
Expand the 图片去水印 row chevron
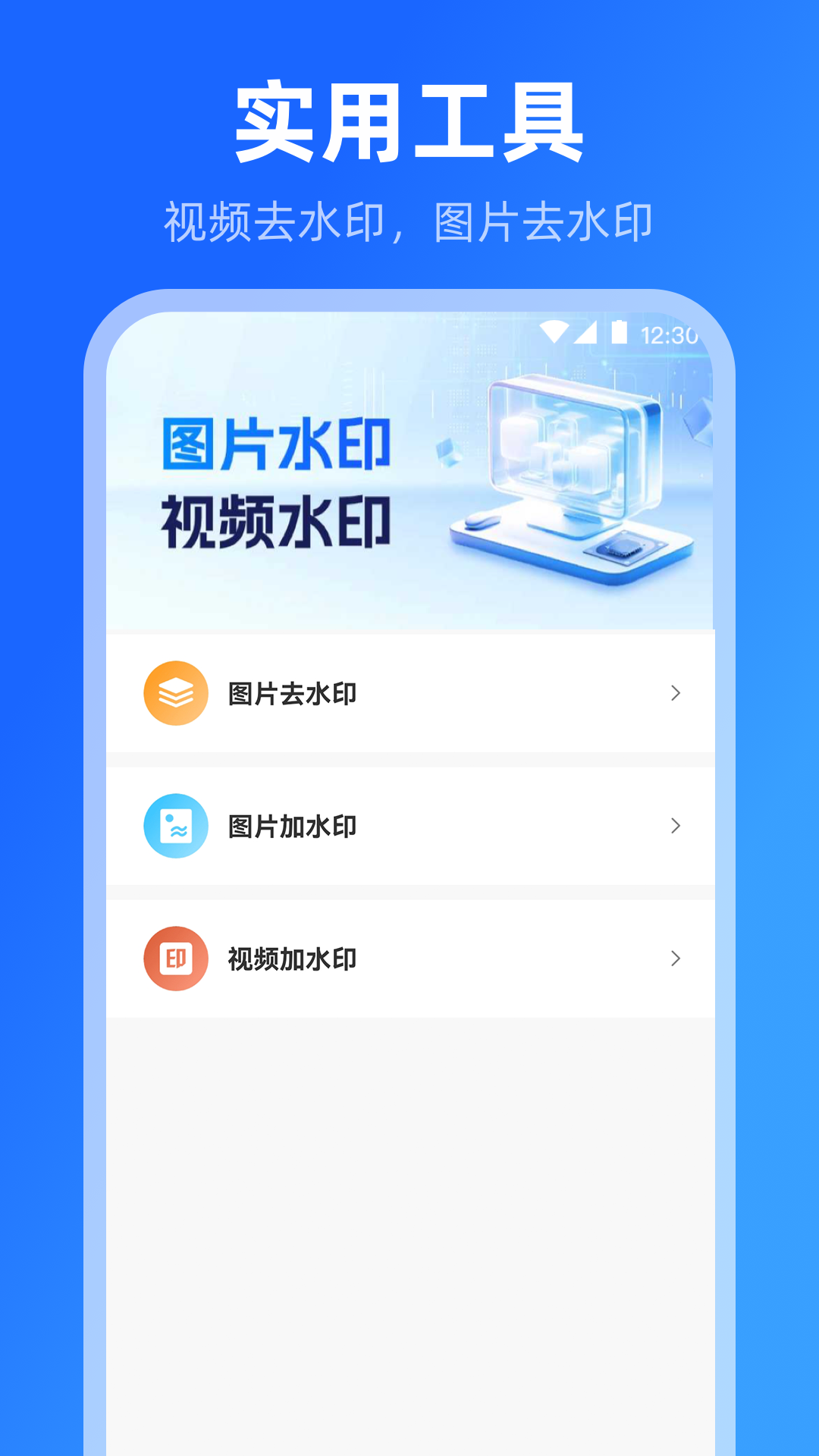[x=674, y=693]
